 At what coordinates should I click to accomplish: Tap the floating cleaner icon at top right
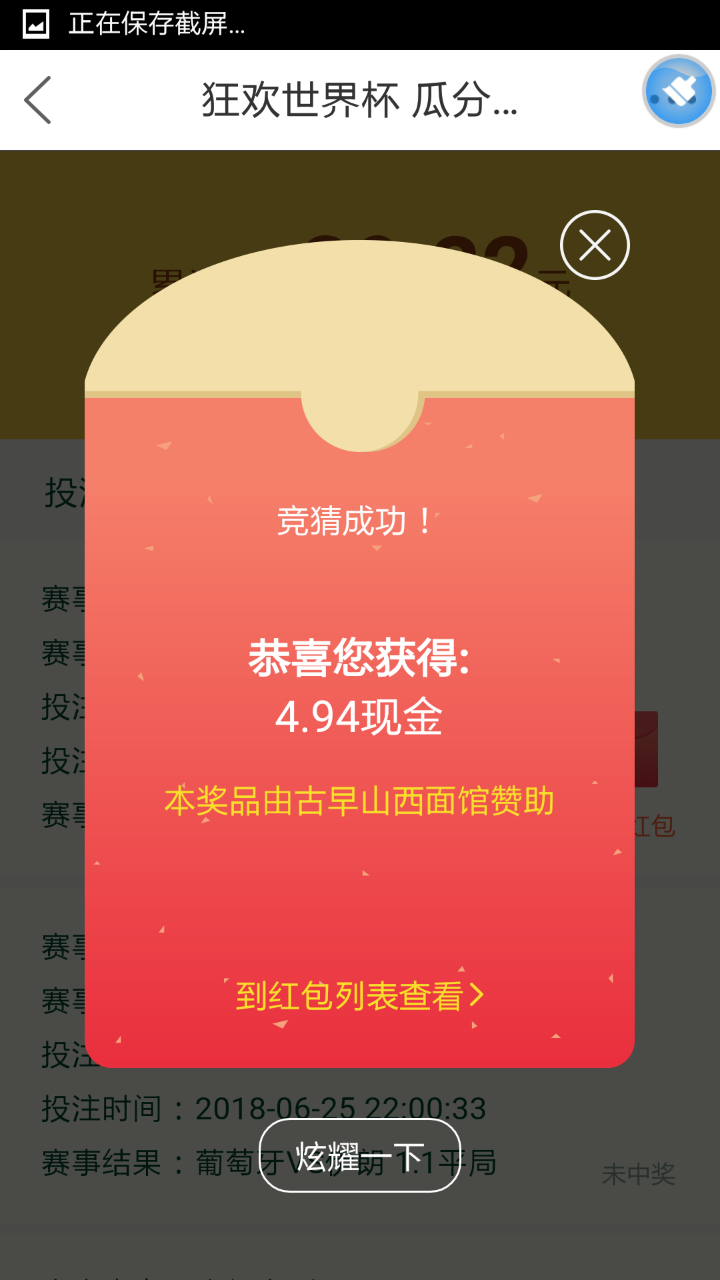[x=679, y=92]
